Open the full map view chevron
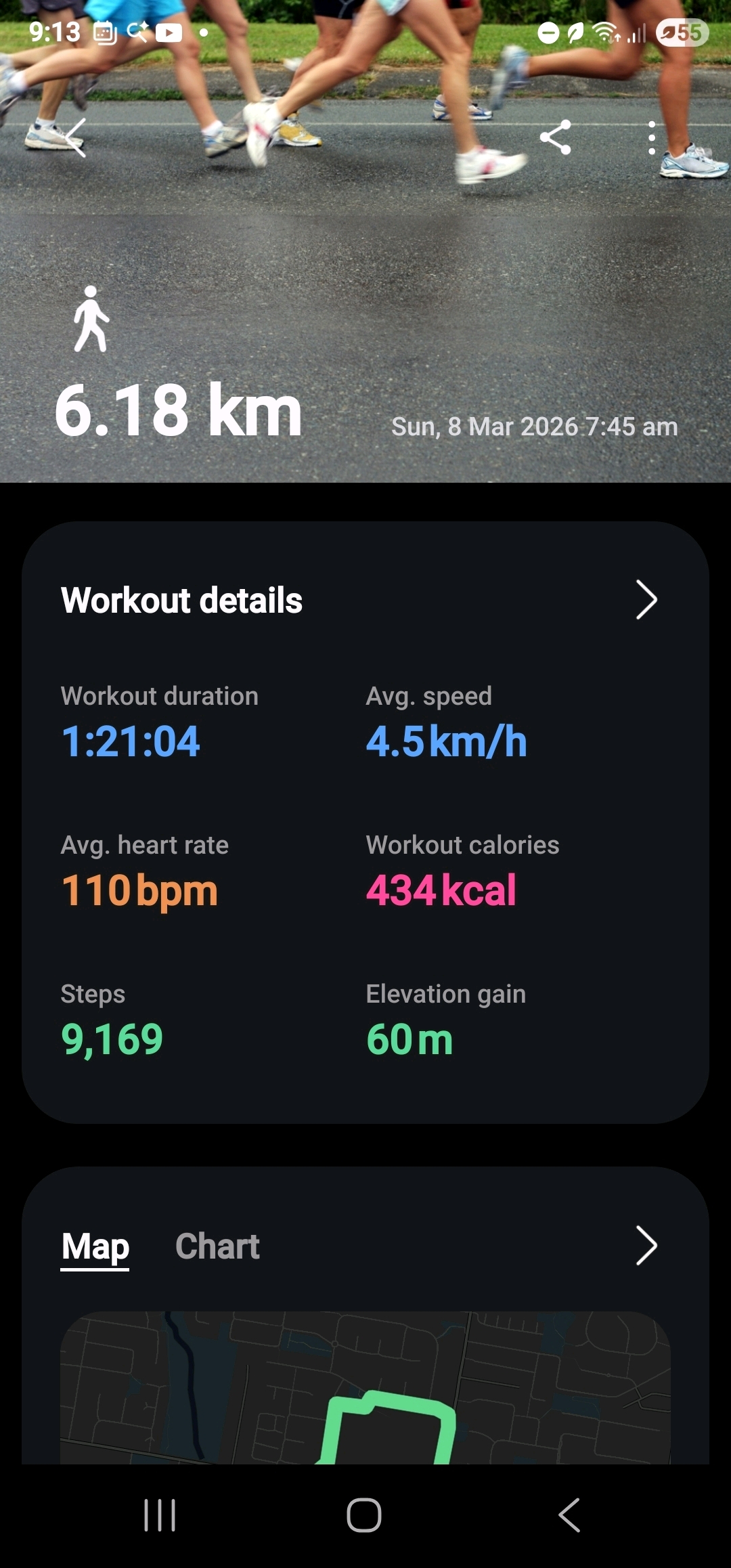 (x=646, y=1246)
